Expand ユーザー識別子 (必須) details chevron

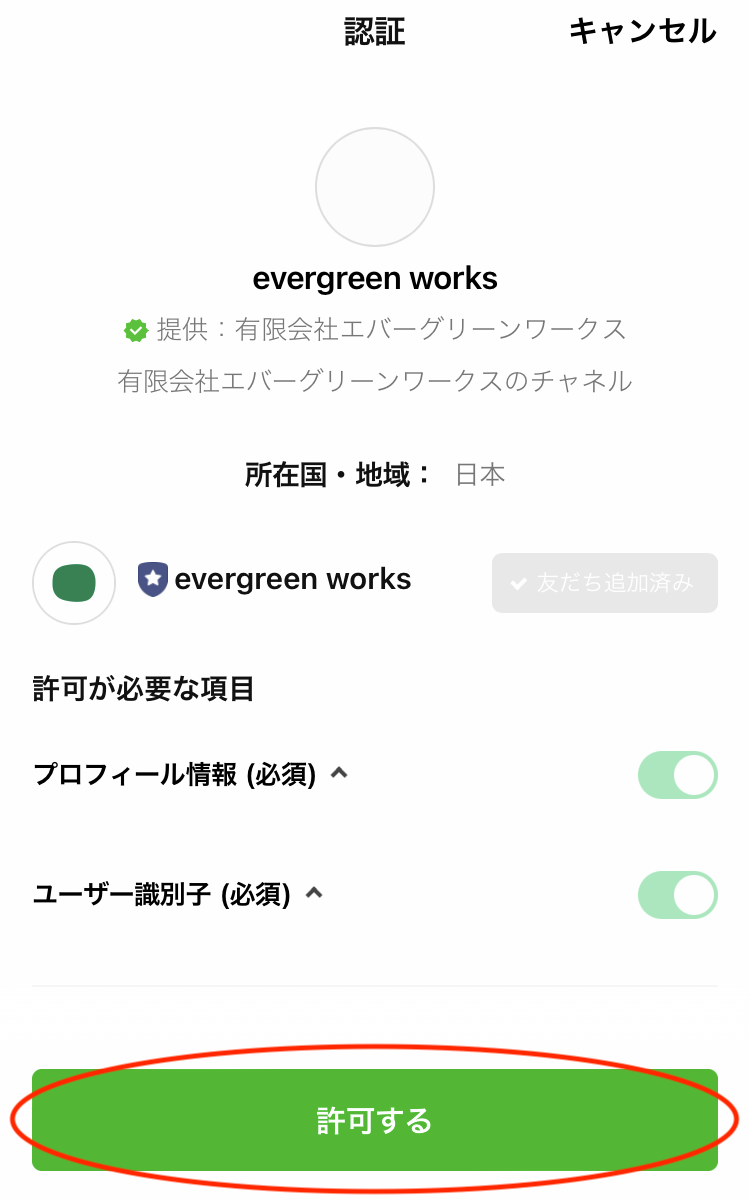point(314,893)
